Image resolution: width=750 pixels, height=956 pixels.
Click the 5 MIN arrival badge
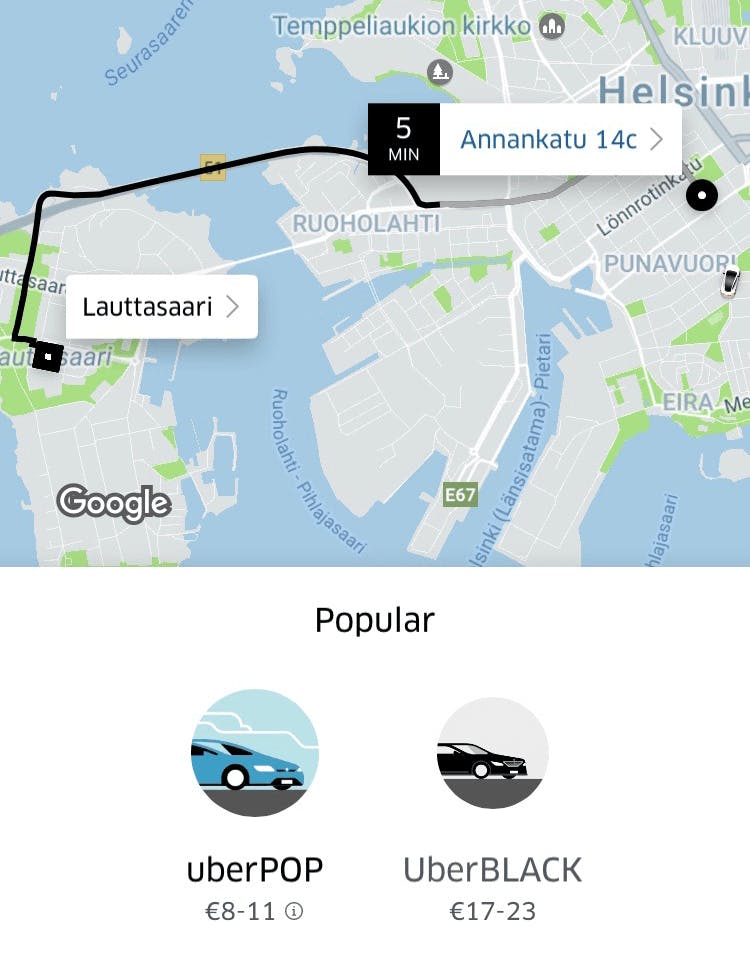(x=404, y=139)
